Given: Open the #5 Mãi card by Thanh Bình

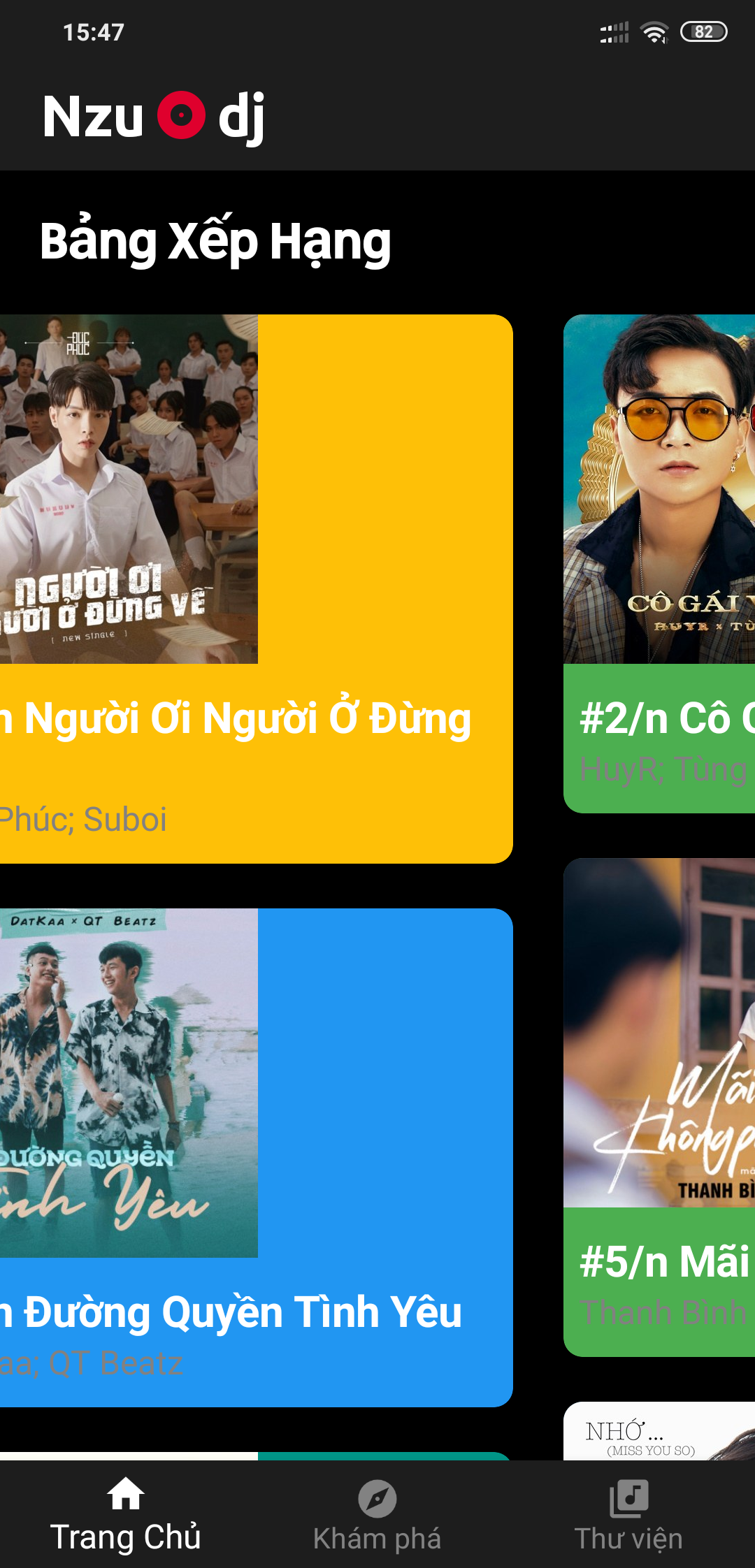Looking at the screenshot, I should pos(659,1107).
